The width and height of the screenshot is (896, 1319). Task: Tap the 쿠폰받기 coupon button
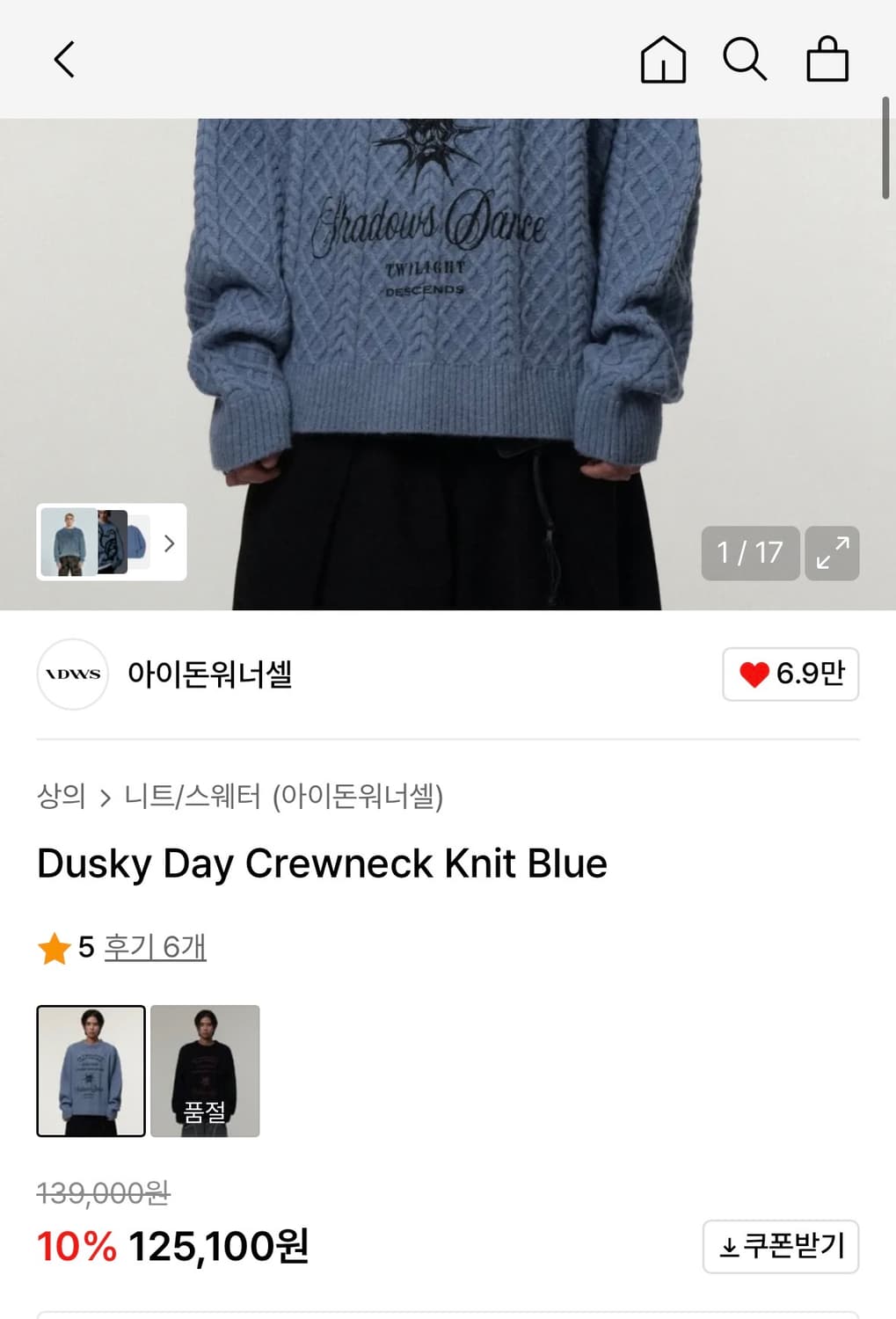point(780,1245)
